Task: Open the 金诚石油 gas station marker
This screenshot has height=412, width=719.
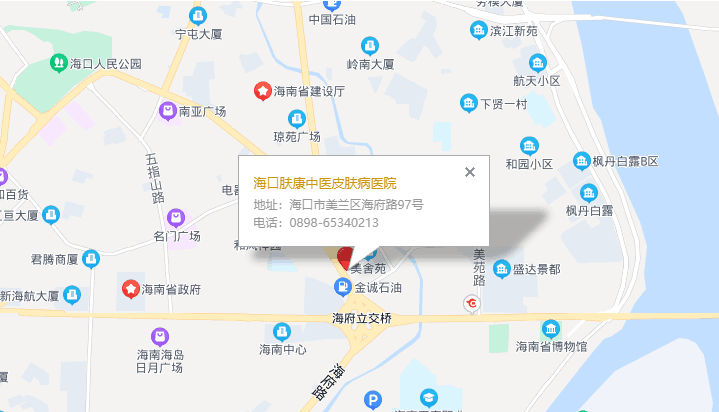Action: 343,287
